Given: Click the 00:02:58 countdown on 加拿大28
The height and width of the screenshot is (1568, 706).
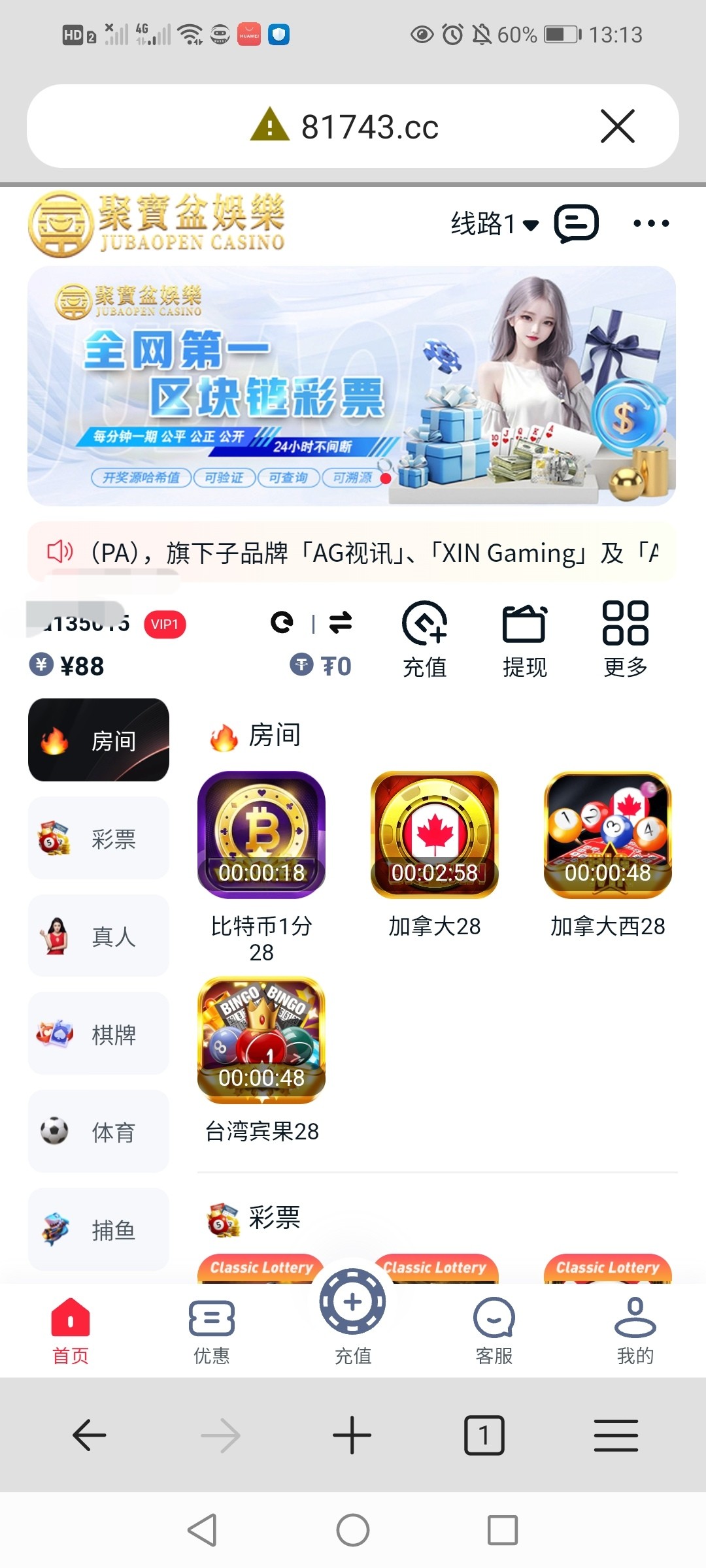Looking at the screenshot, I should click(x=436, y=871).
